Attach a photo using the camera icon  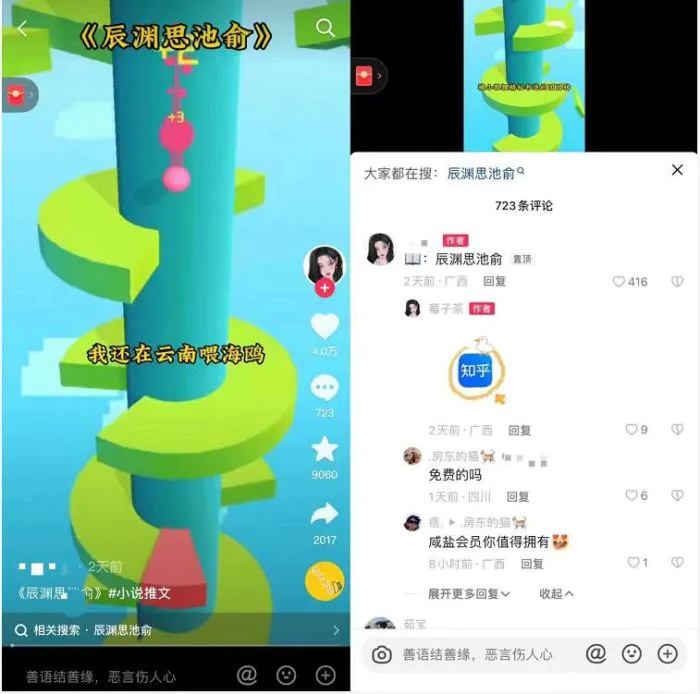coord(381,654)
